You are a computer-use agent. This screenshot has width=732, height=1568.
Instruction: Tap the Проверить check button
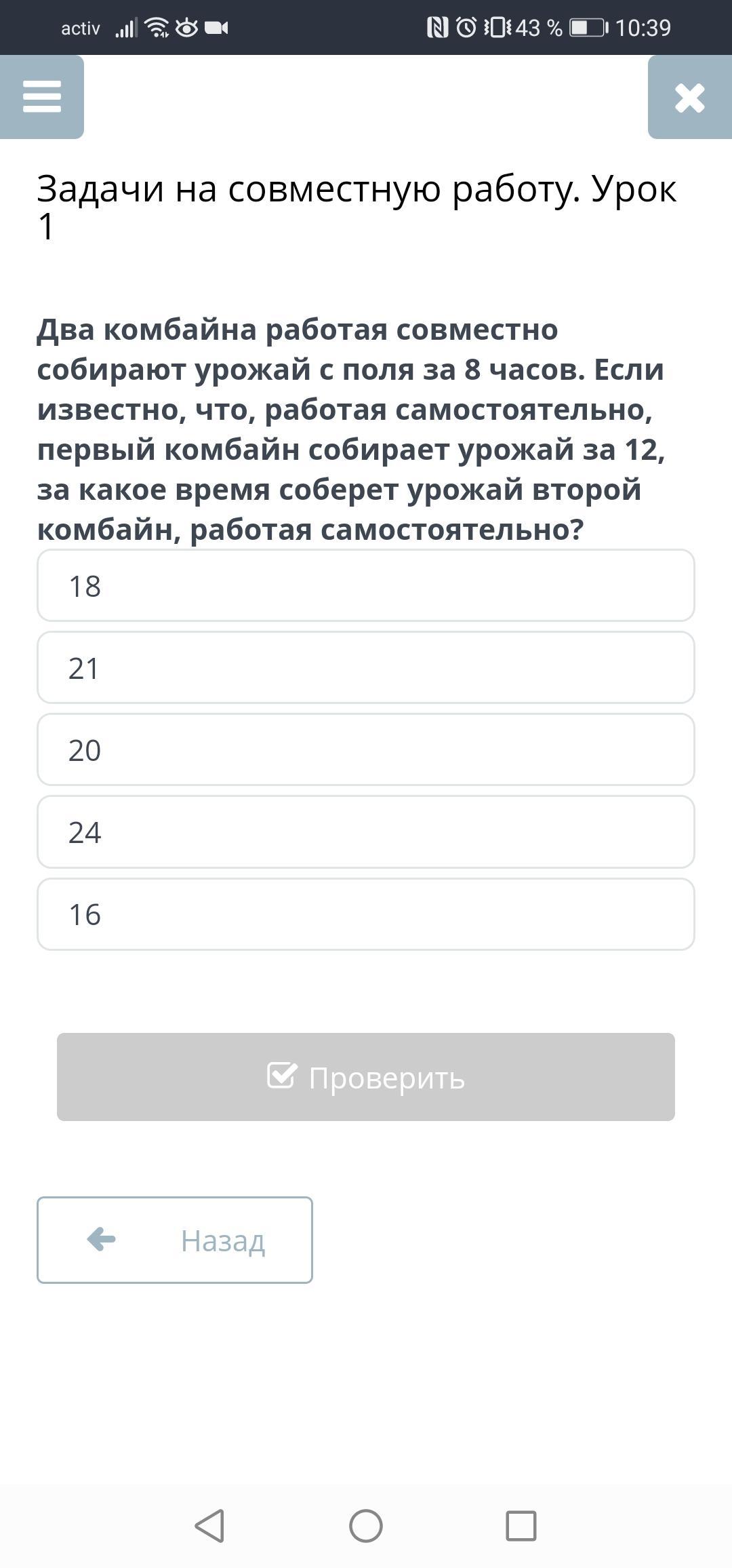[x=366, y=1077]
